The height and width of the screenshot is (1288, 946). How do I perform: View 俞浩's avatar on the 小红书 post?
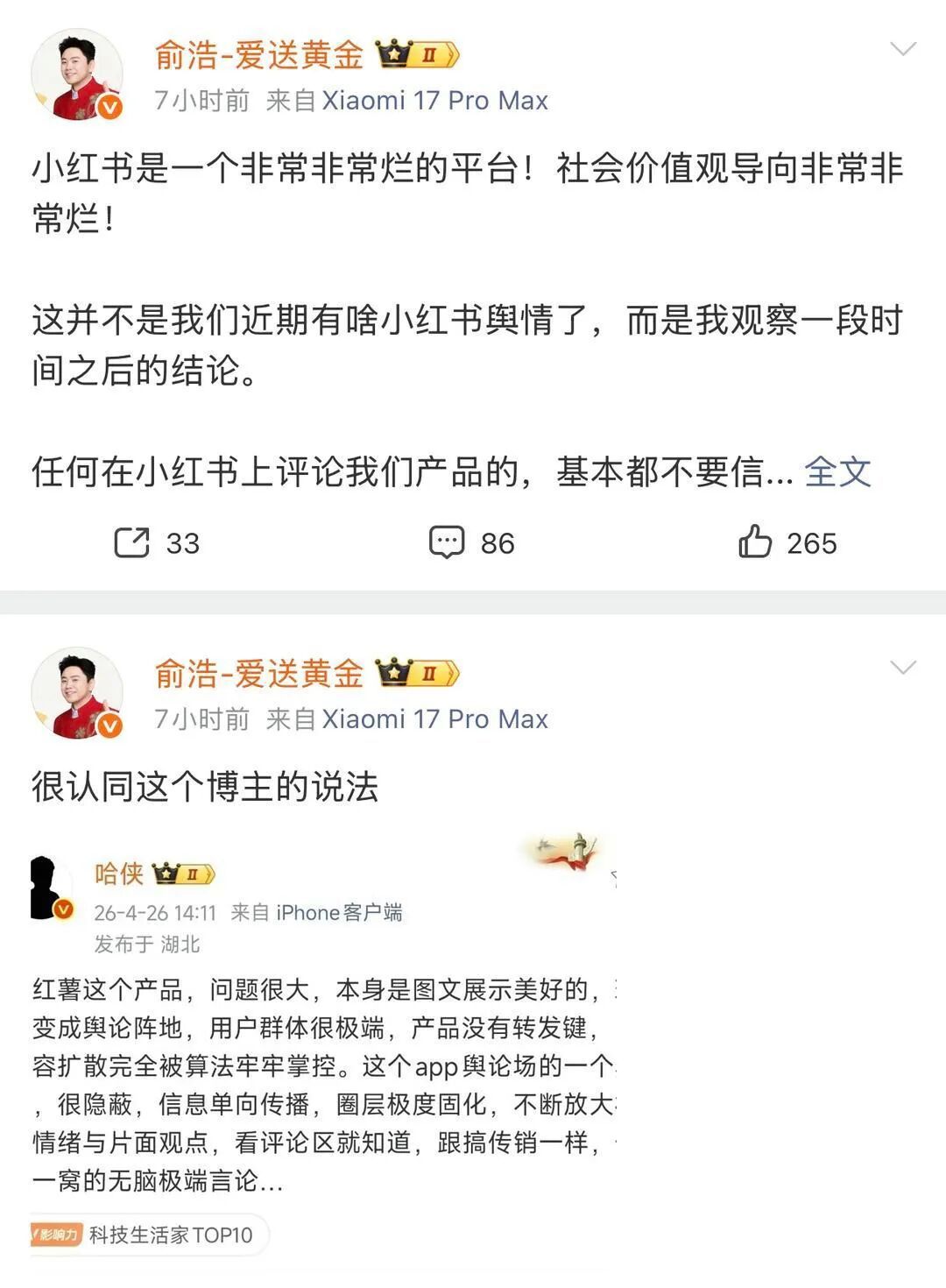[76, 75]
